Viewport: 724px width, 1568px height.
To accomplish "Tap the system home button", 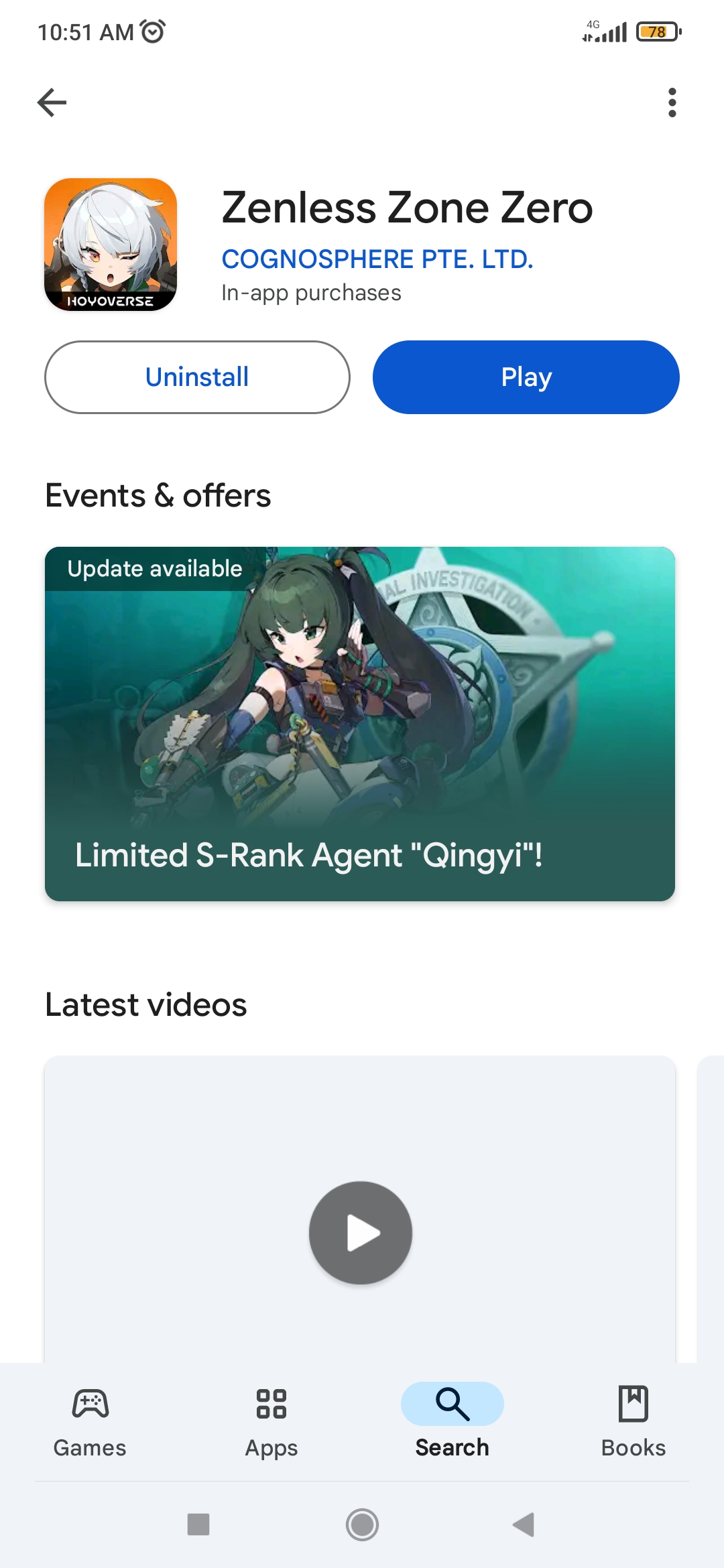I will pos(362,1524).
